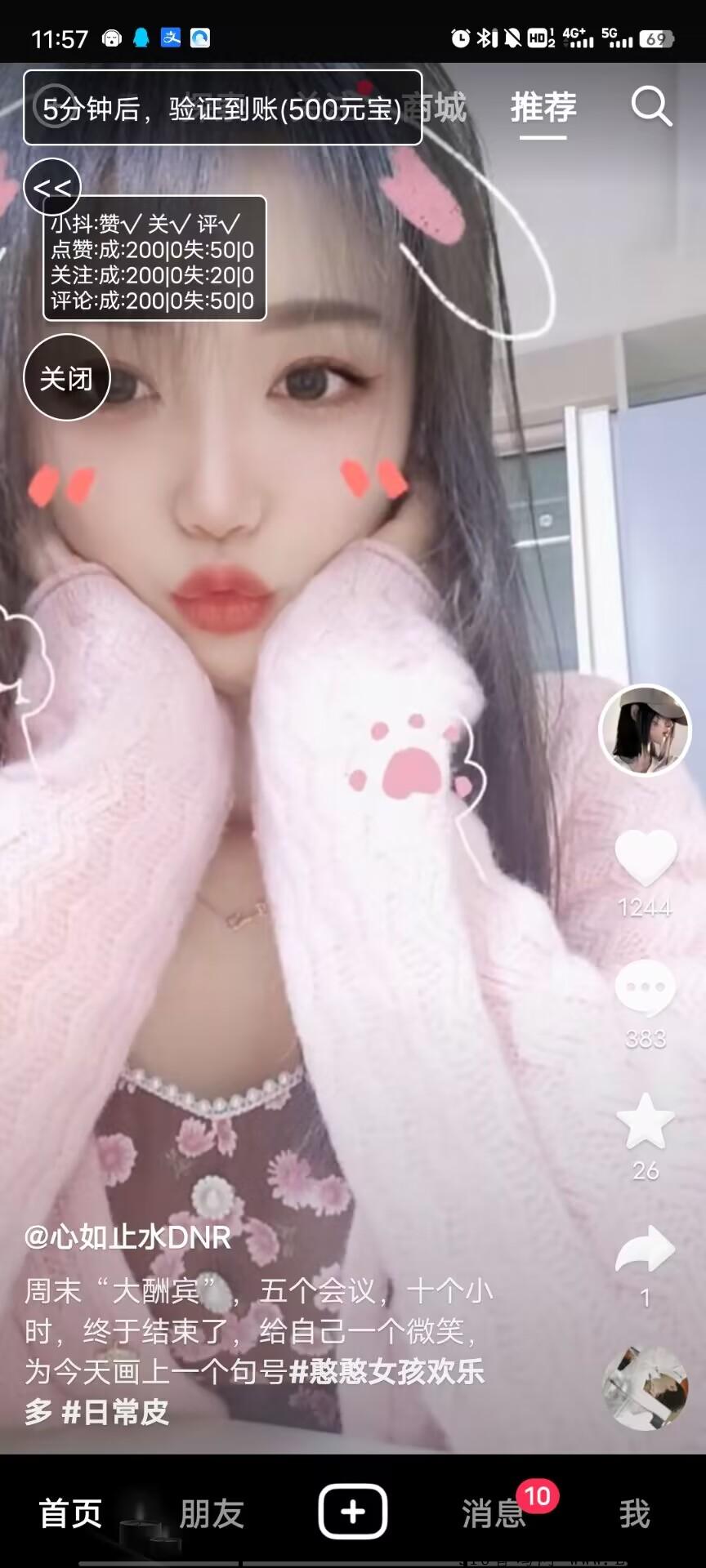Image resolution: width=706 pixels, height=1568 pixels.
Task: Open the search magnifier icon
Action: pos(651,106)
